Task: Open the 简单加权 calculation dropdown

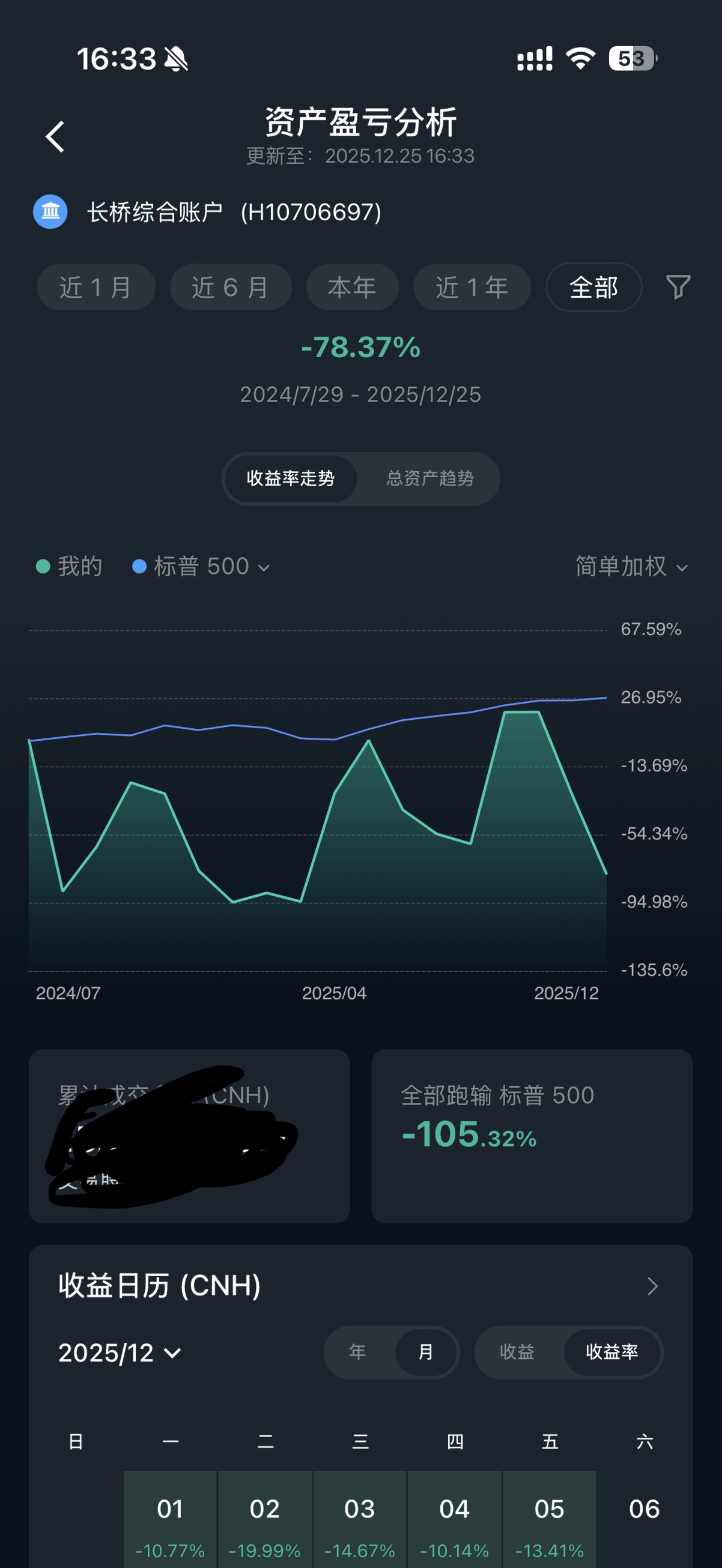Action: [631, 567]
